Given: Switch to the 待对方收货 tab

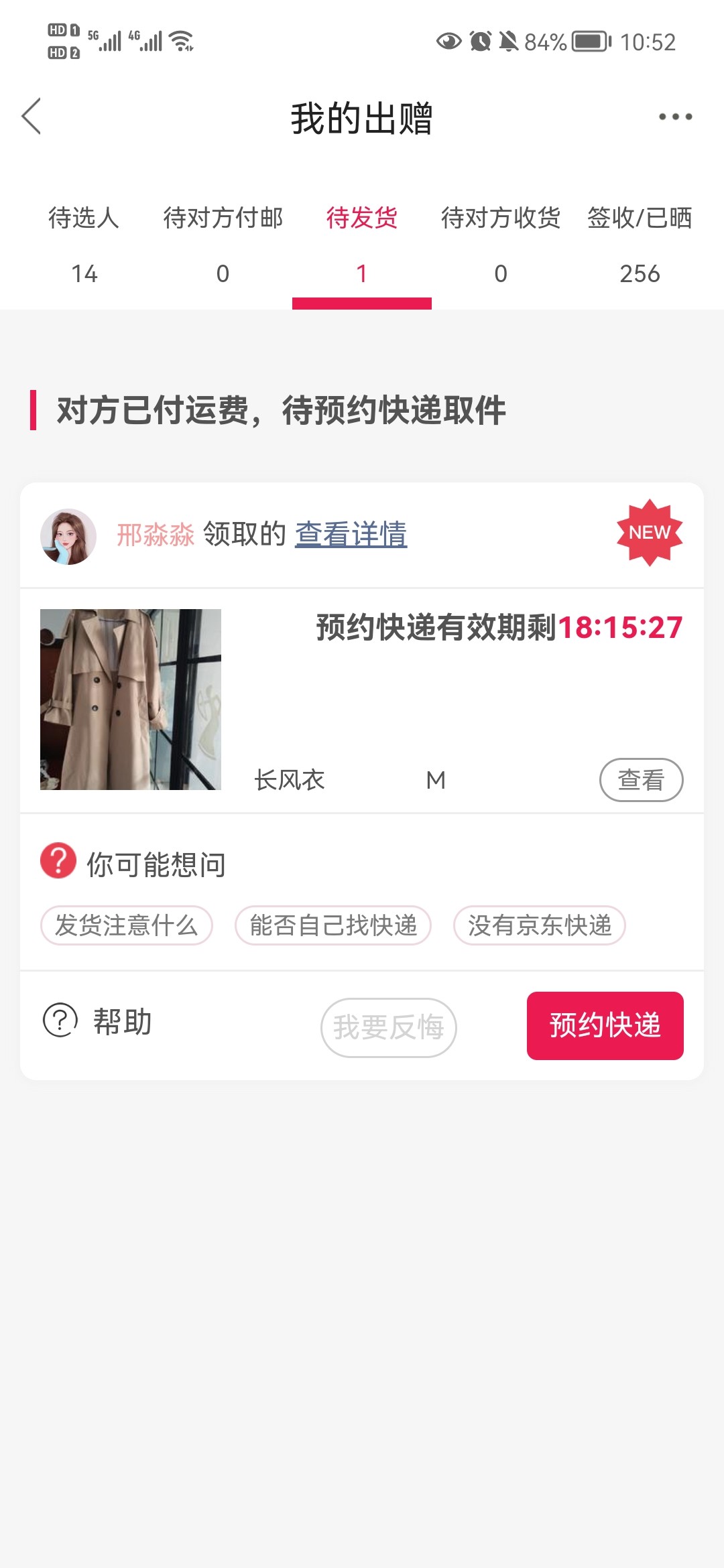Looking at the screenshot, I should (x=500, y=244).
